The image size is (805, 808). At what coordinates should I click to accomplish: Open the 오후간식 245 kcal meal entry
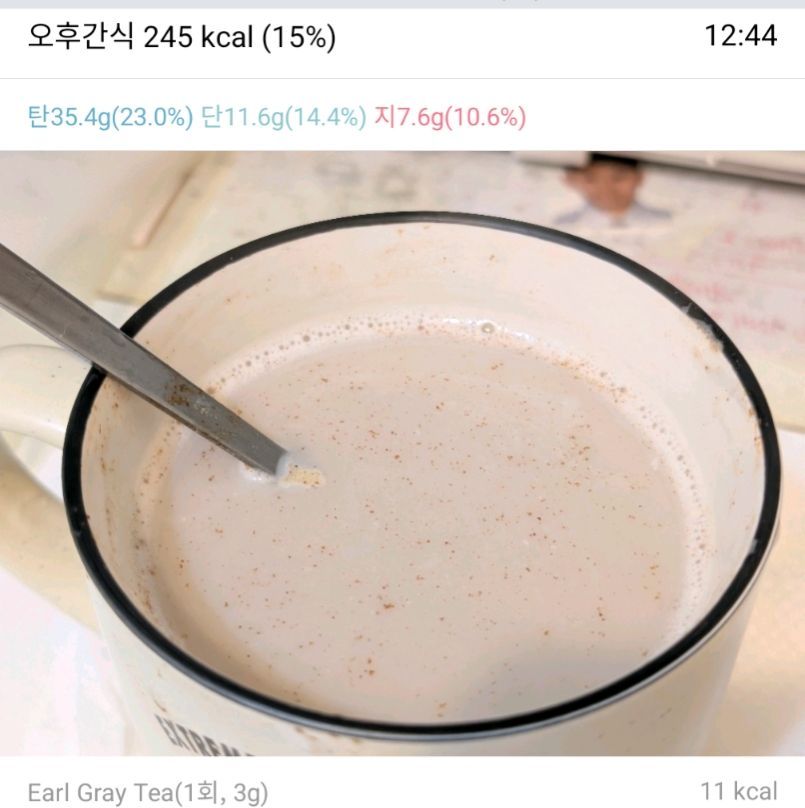(182, 38)
